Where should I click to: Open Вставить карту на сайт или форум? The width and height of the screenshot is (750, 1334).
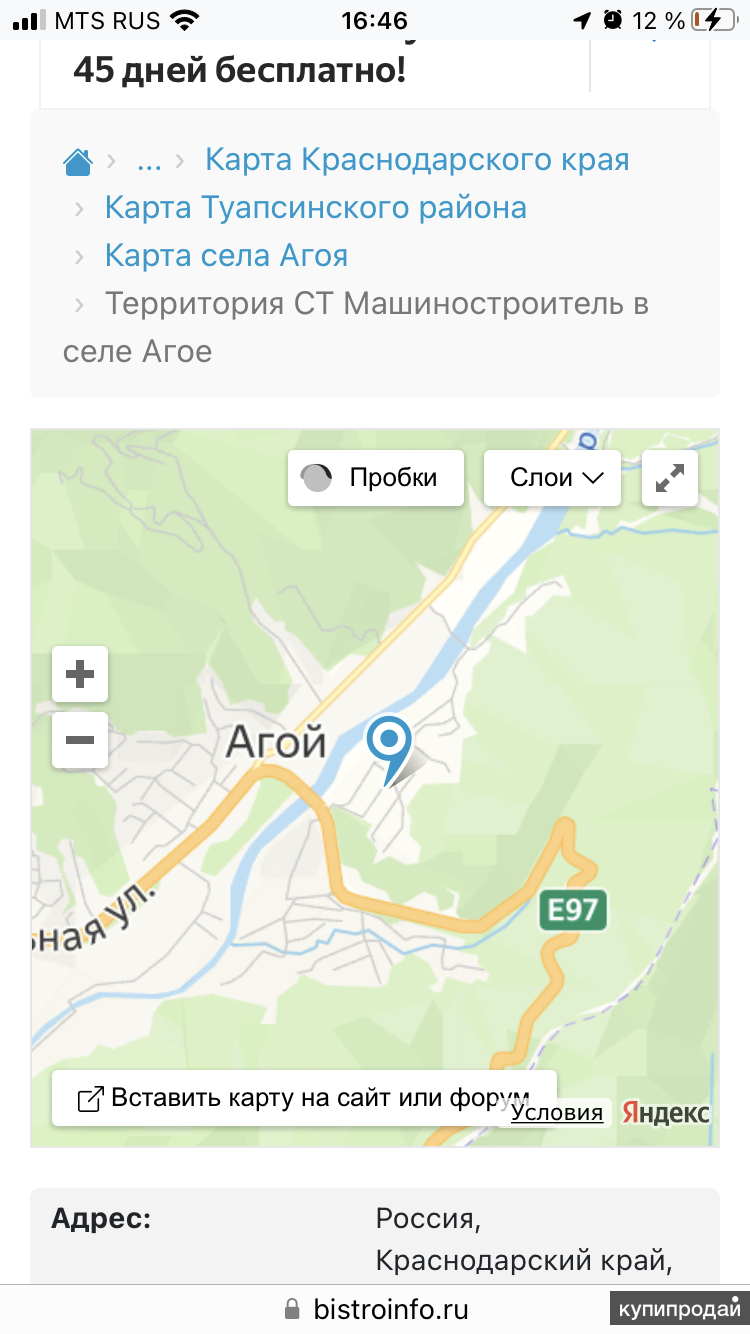coord(303,1098)
